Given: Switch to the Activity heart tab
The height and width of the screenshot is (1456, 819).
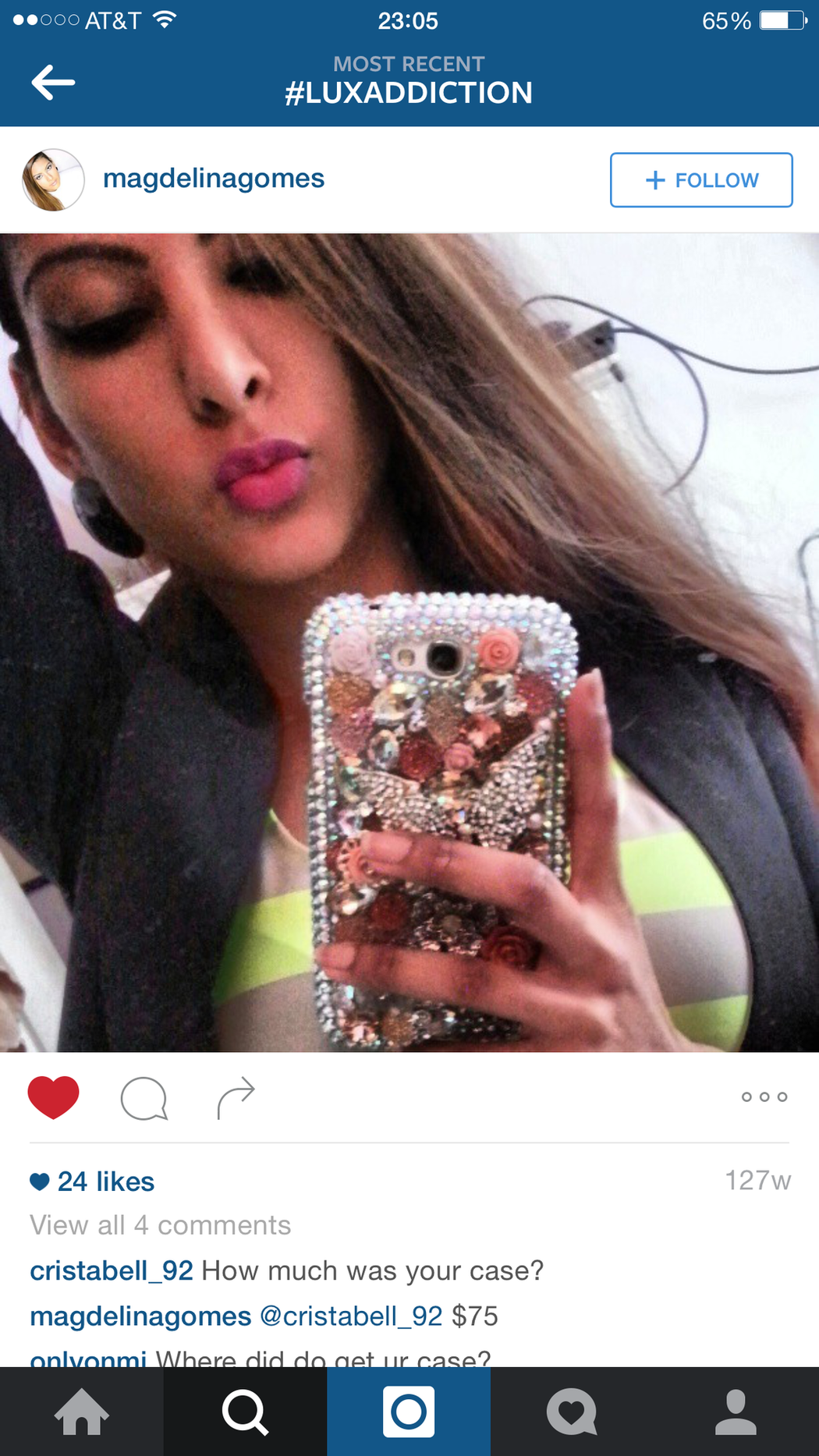Looking at the screenshot, I should (x=572, y=1412).
